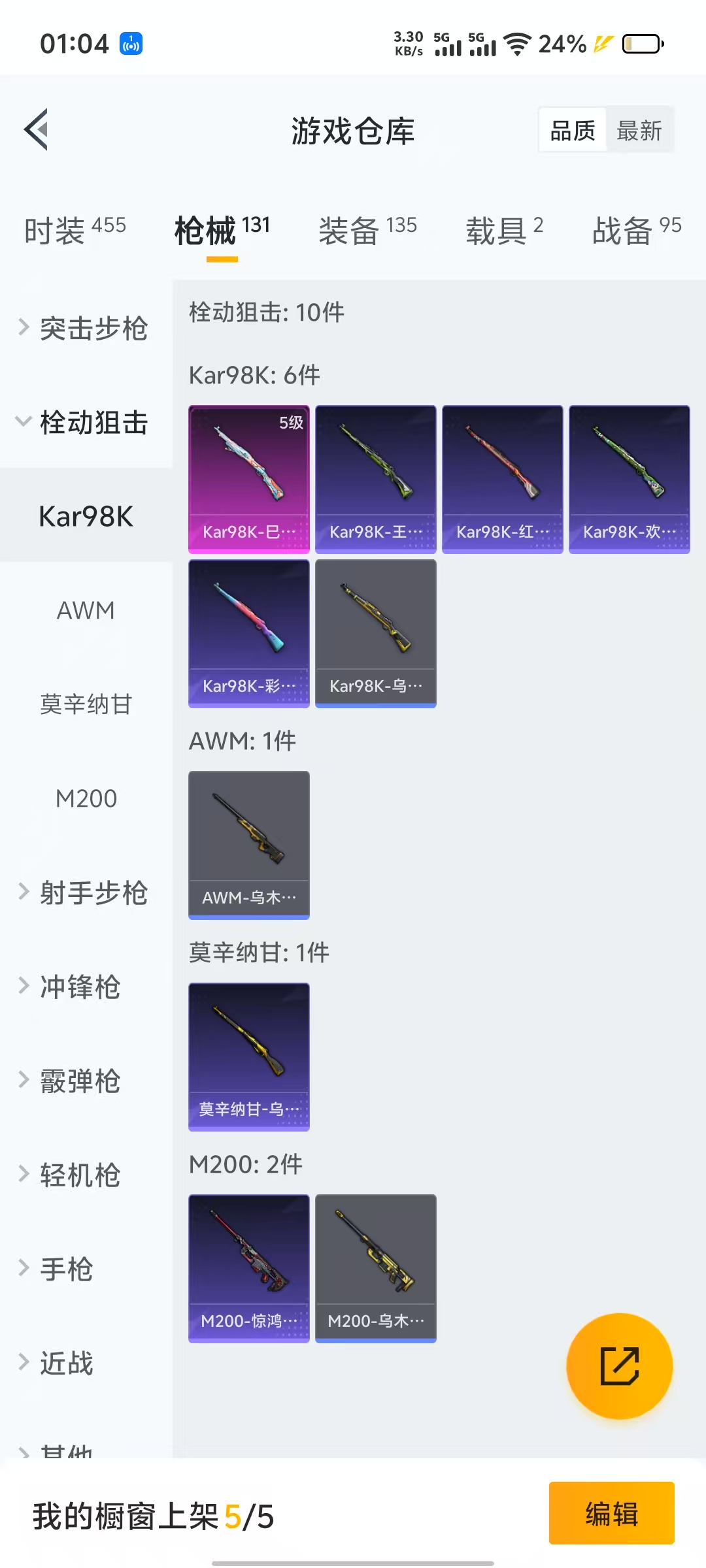Select M200 in the sidebar
The height and width of the screenshot is (1568, 706).
click(86, 798)
